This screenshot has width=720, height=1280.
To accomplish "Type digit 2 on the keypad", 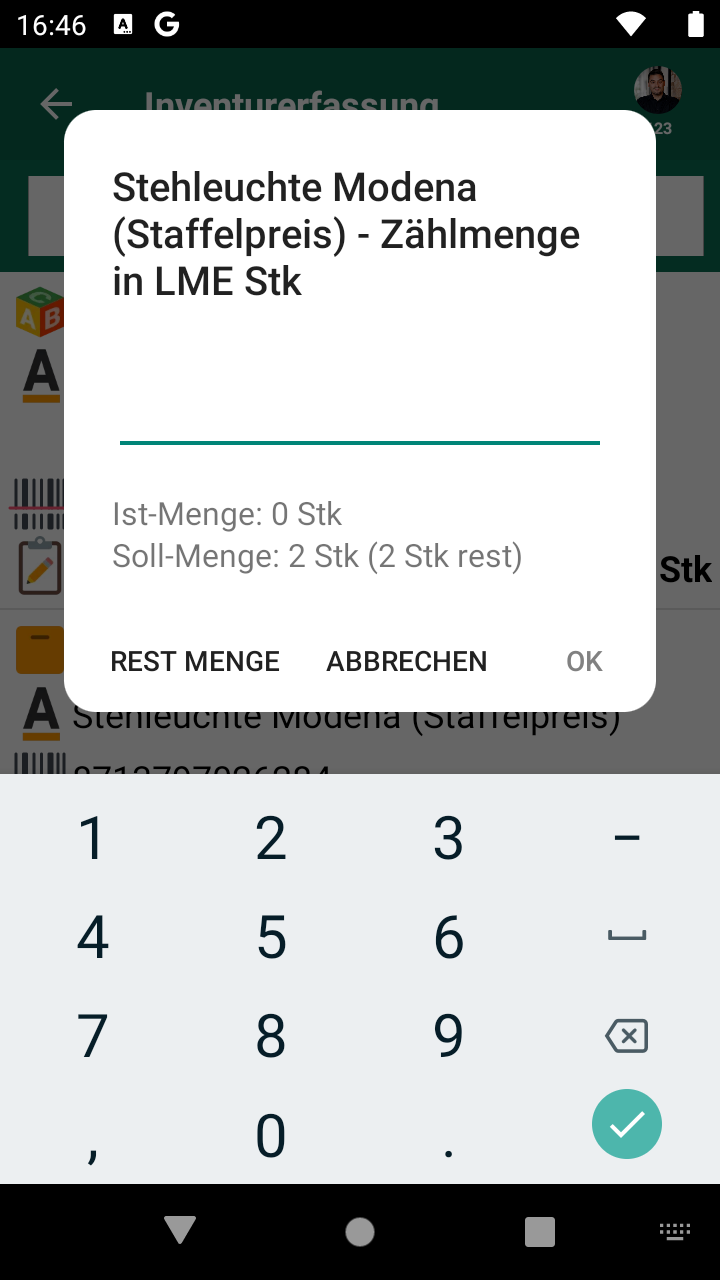I will coord(271,838).
